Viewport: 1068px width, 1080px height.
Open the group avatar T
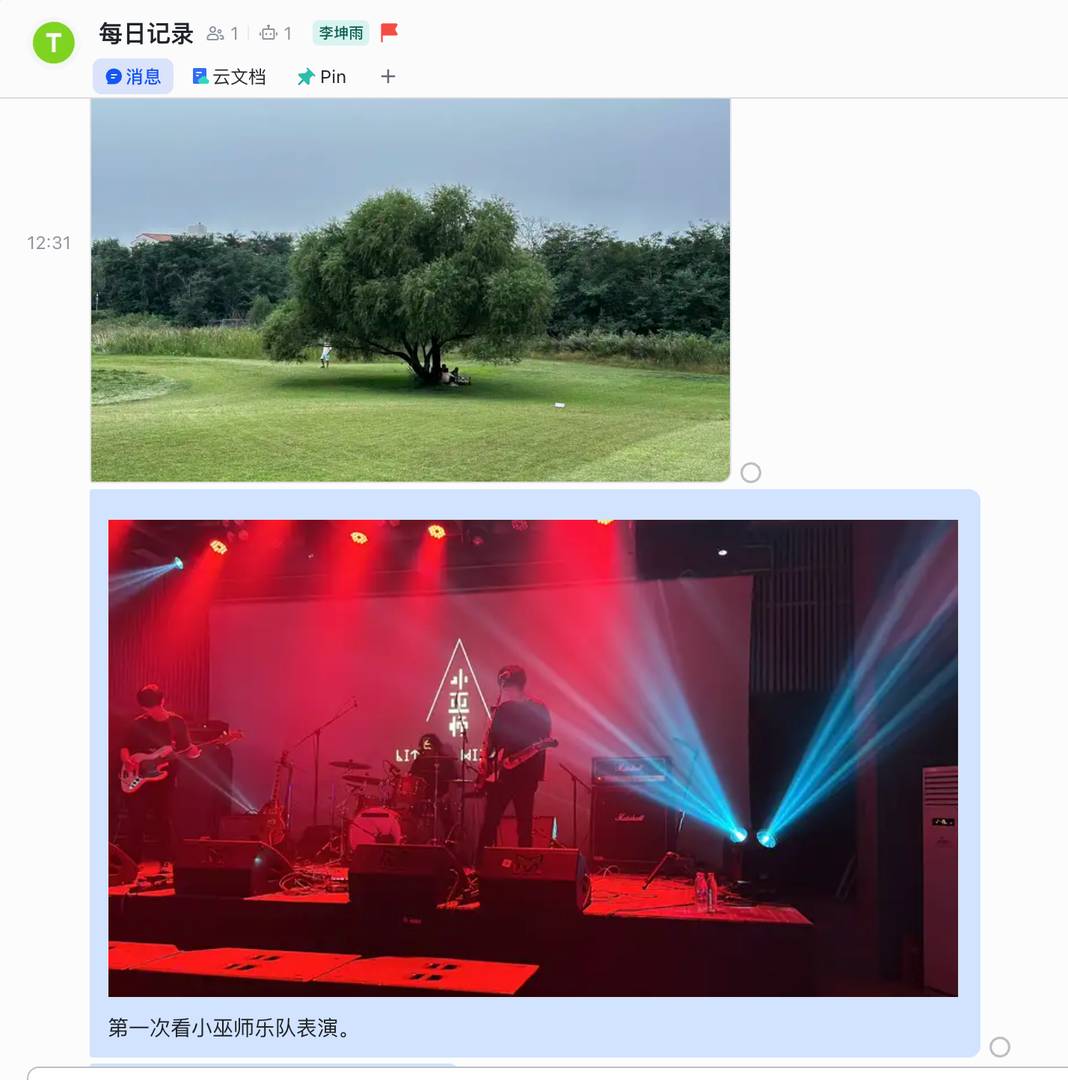53,43
